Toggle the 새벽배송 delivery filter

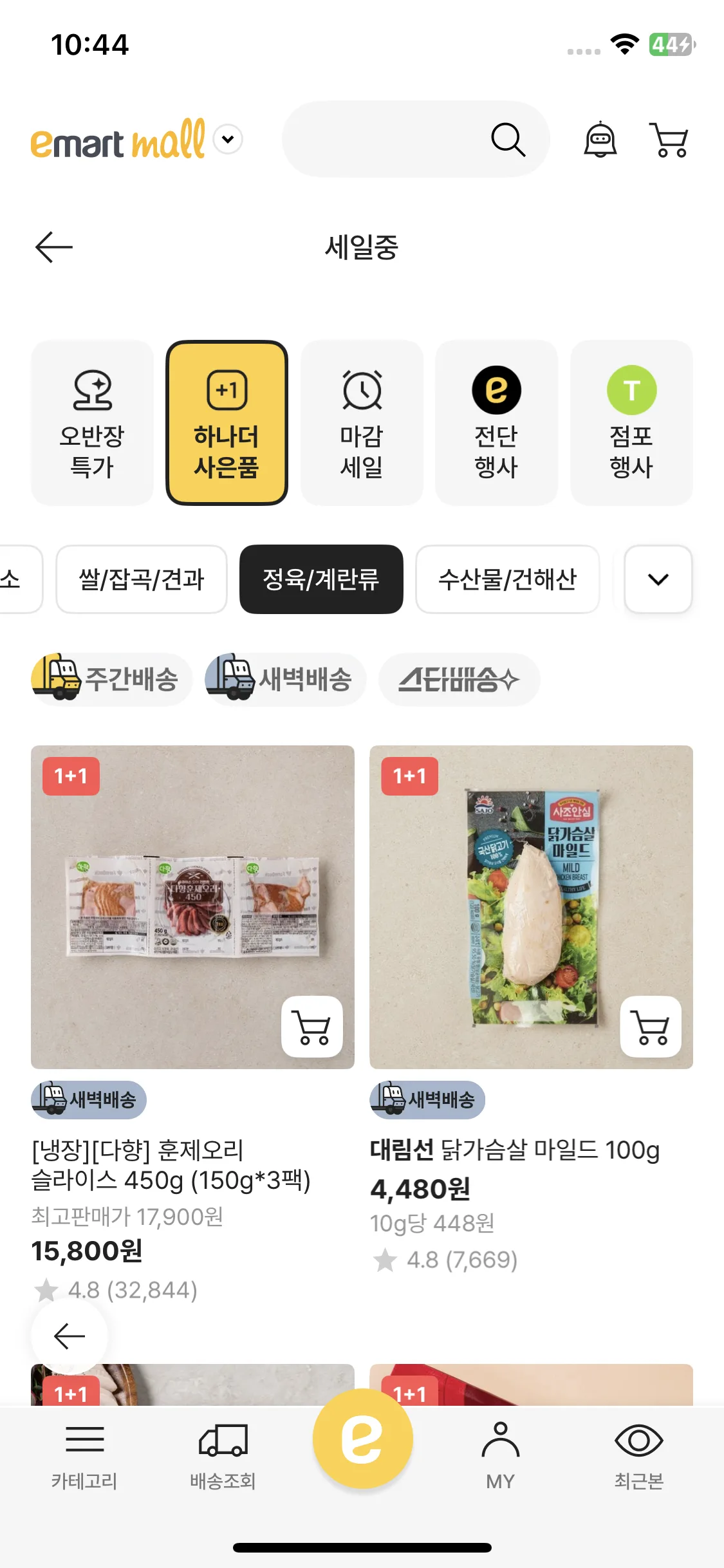[283, 679]
